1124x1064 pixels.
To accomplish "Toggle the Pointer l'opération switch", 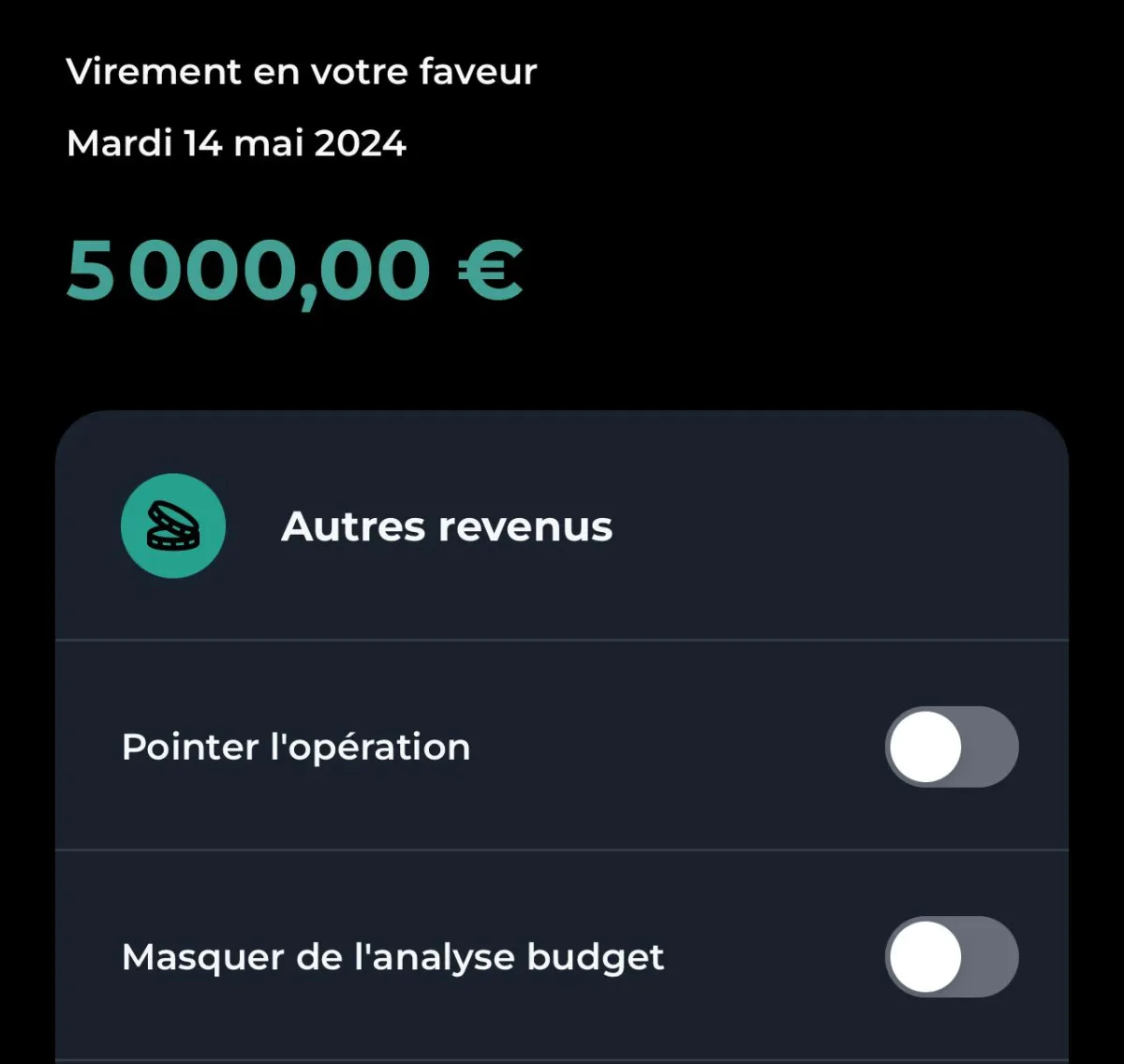I will [951, 746].
